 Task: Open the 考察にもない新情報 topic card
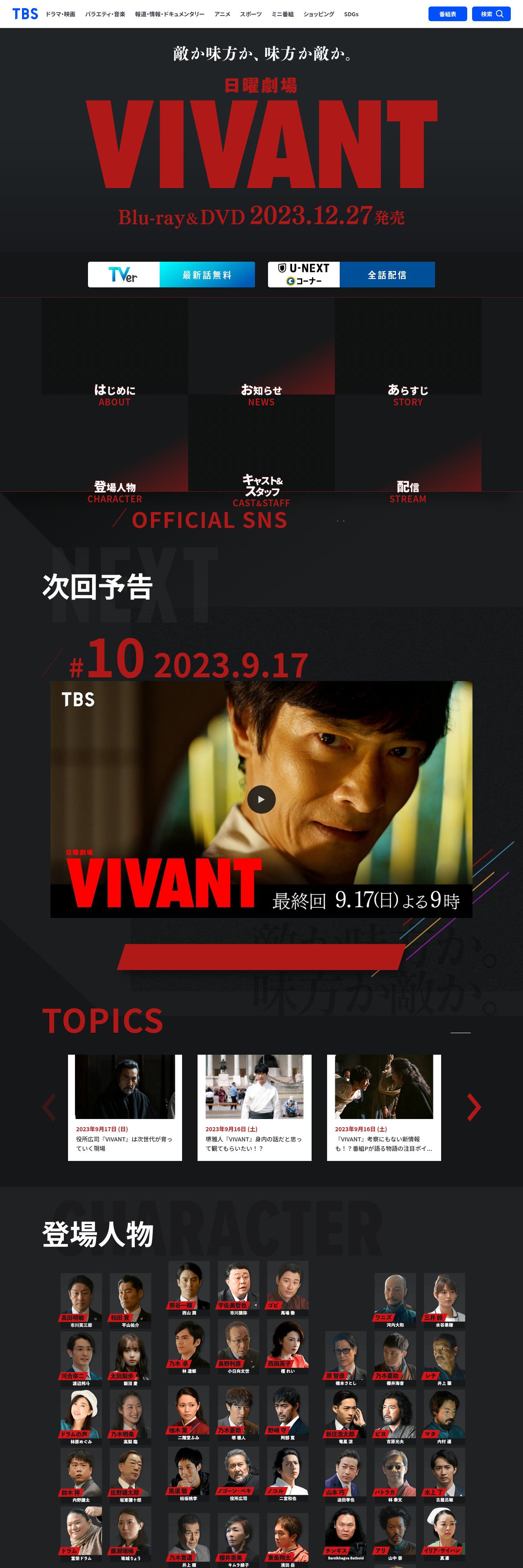[384, 1107]
